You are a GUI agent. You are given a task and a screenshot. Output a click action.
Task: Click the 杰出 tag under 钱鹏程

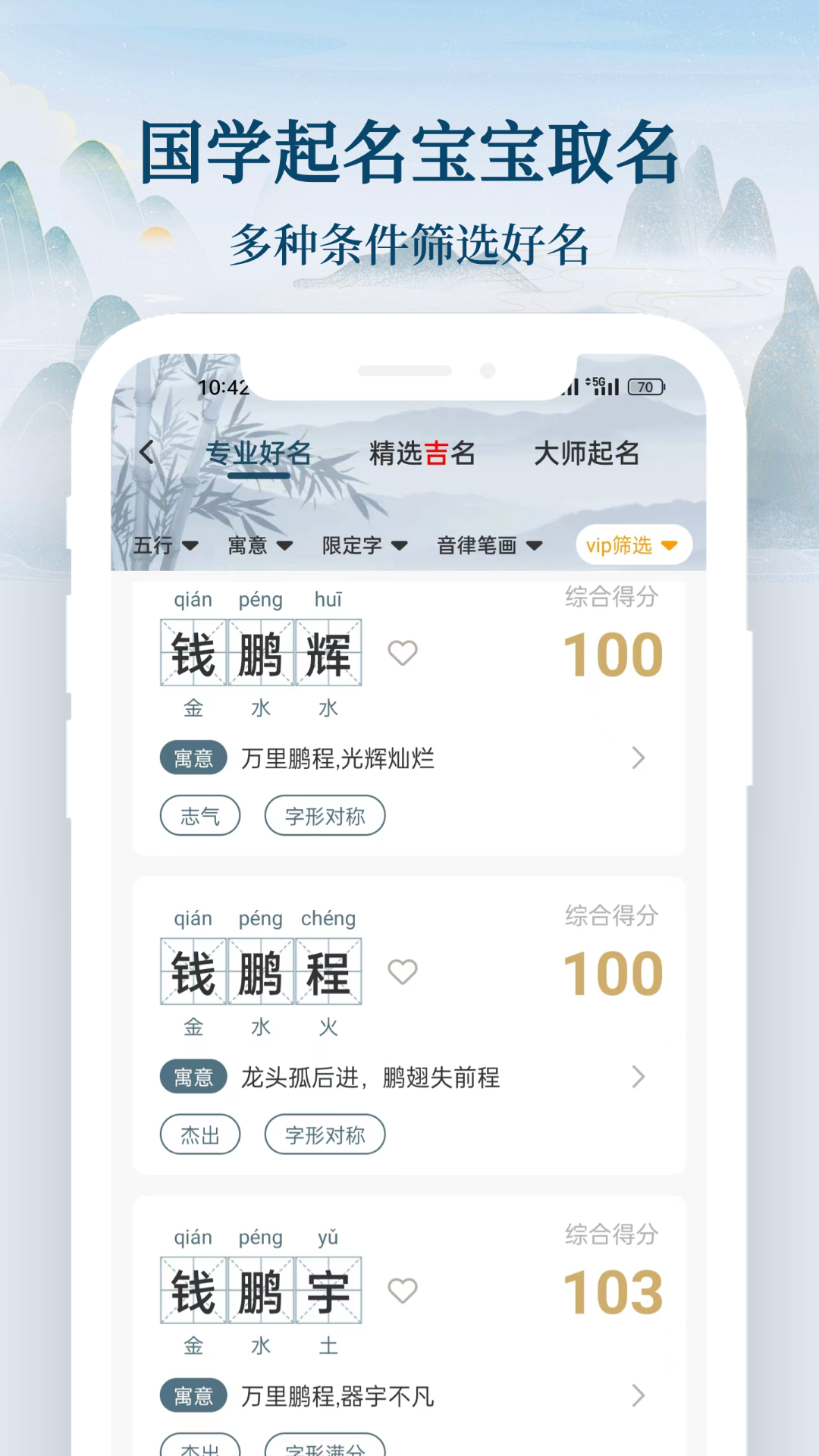(x=199, y=1135)
